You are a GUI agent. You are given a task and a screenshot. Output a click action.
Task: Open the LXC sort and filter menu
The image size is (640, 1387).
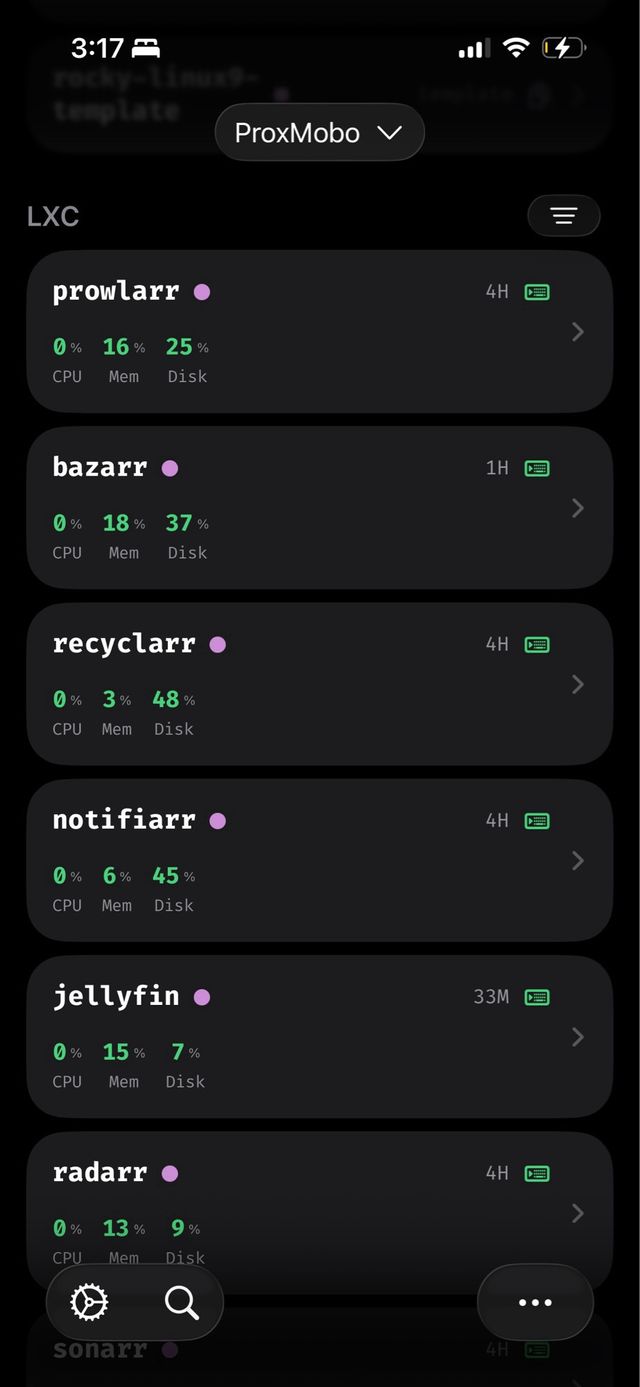(564, 216)
